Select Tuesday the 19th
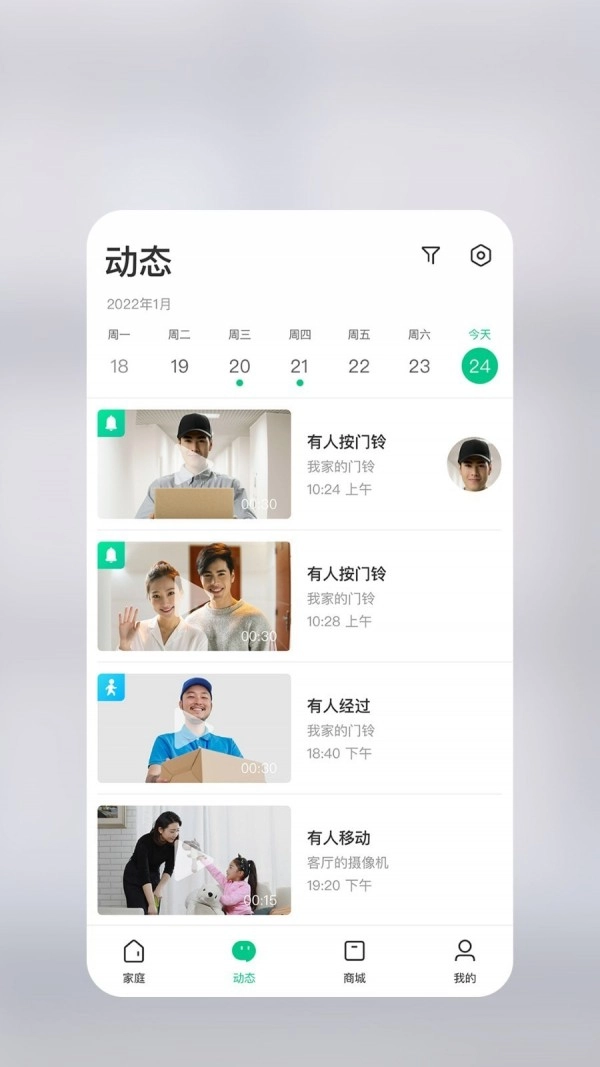Screen dimensions: 600x1067 point(179,366)
